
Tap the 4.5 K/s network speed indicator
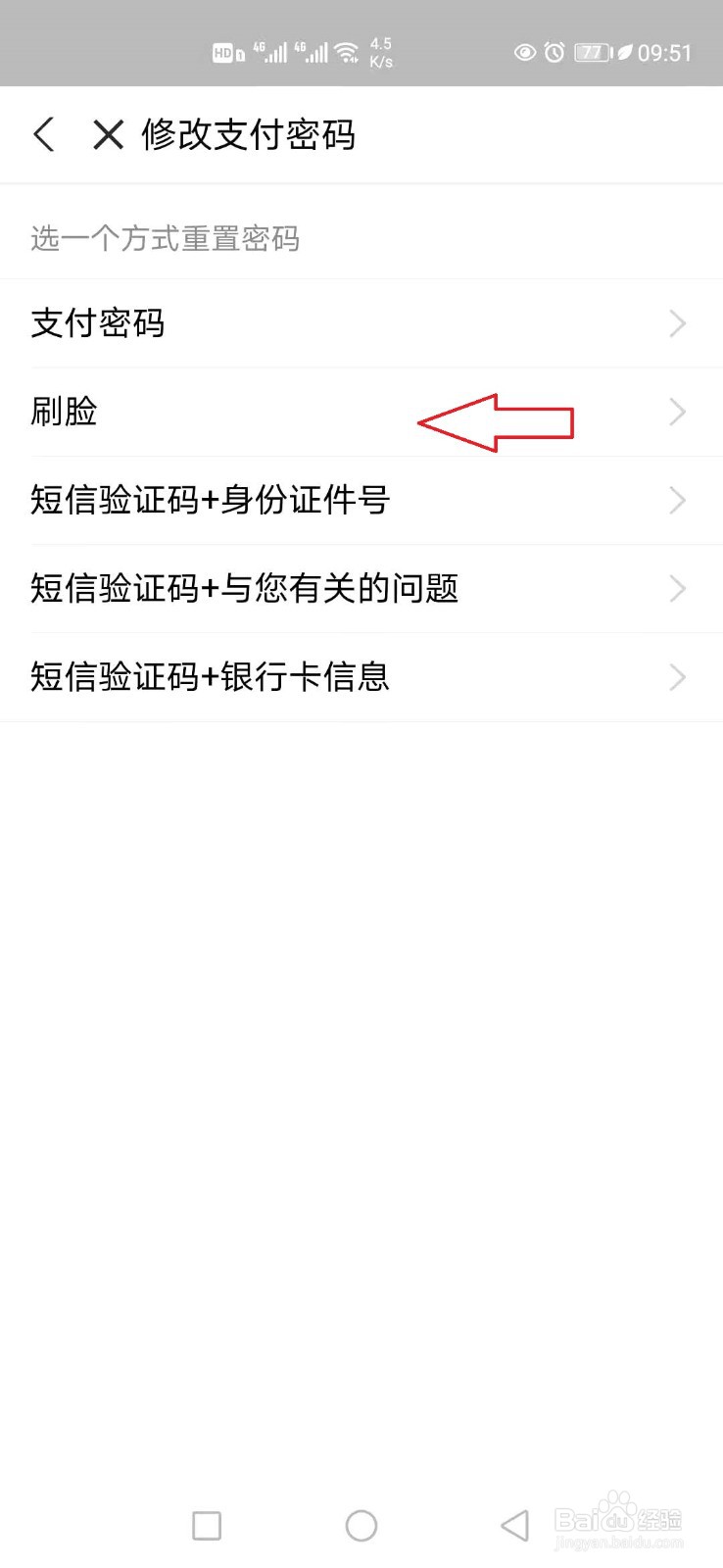[380, 50]
